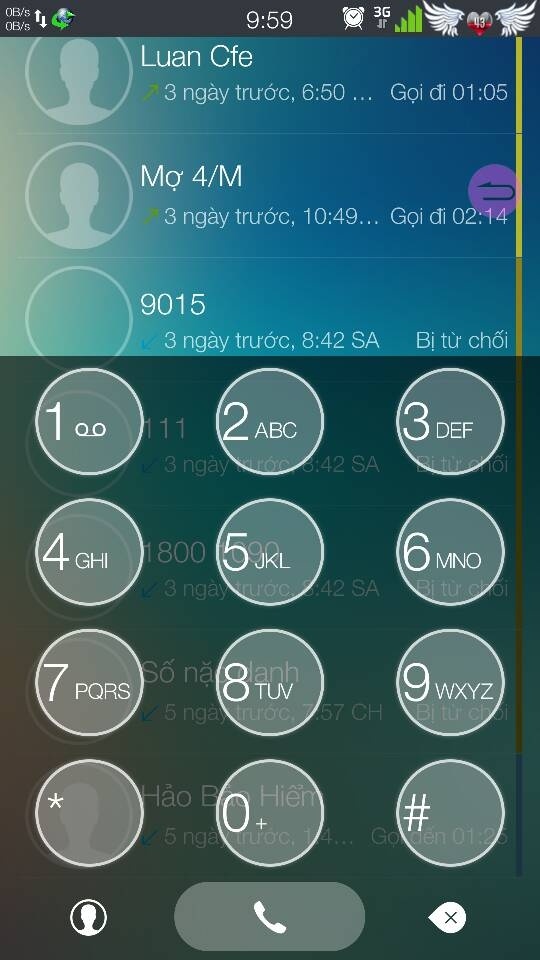Enter digit 0 plus key
Screen dimensions: 540x960
[x=270, y=814]
